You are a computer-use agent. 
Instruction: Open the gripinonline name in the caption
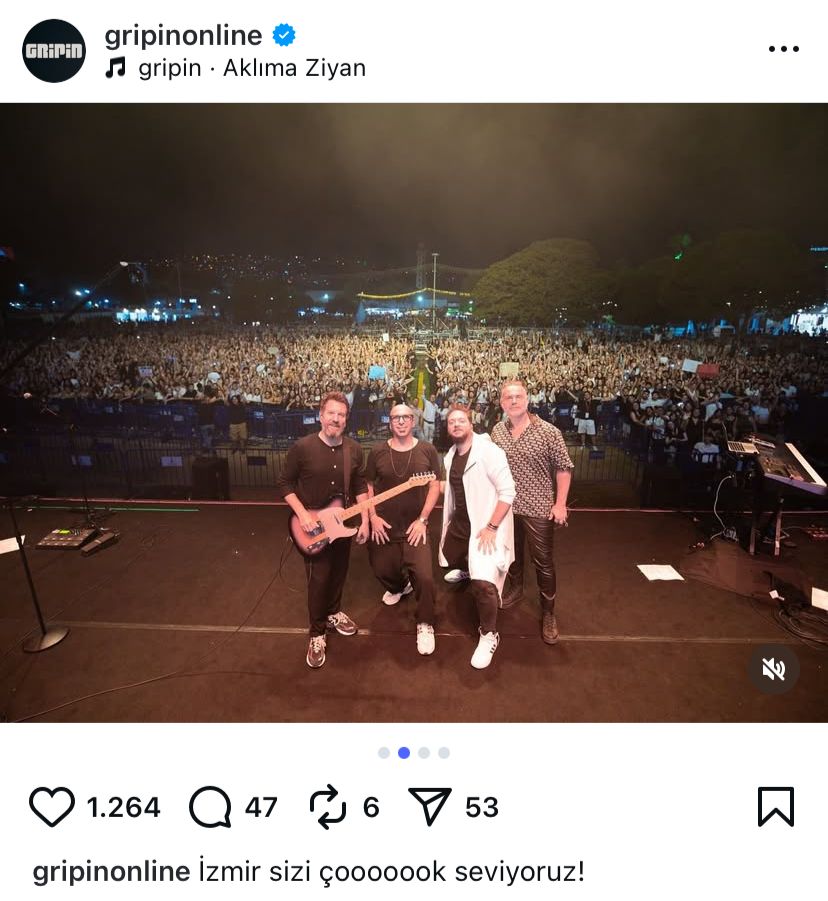pos(111,871)
